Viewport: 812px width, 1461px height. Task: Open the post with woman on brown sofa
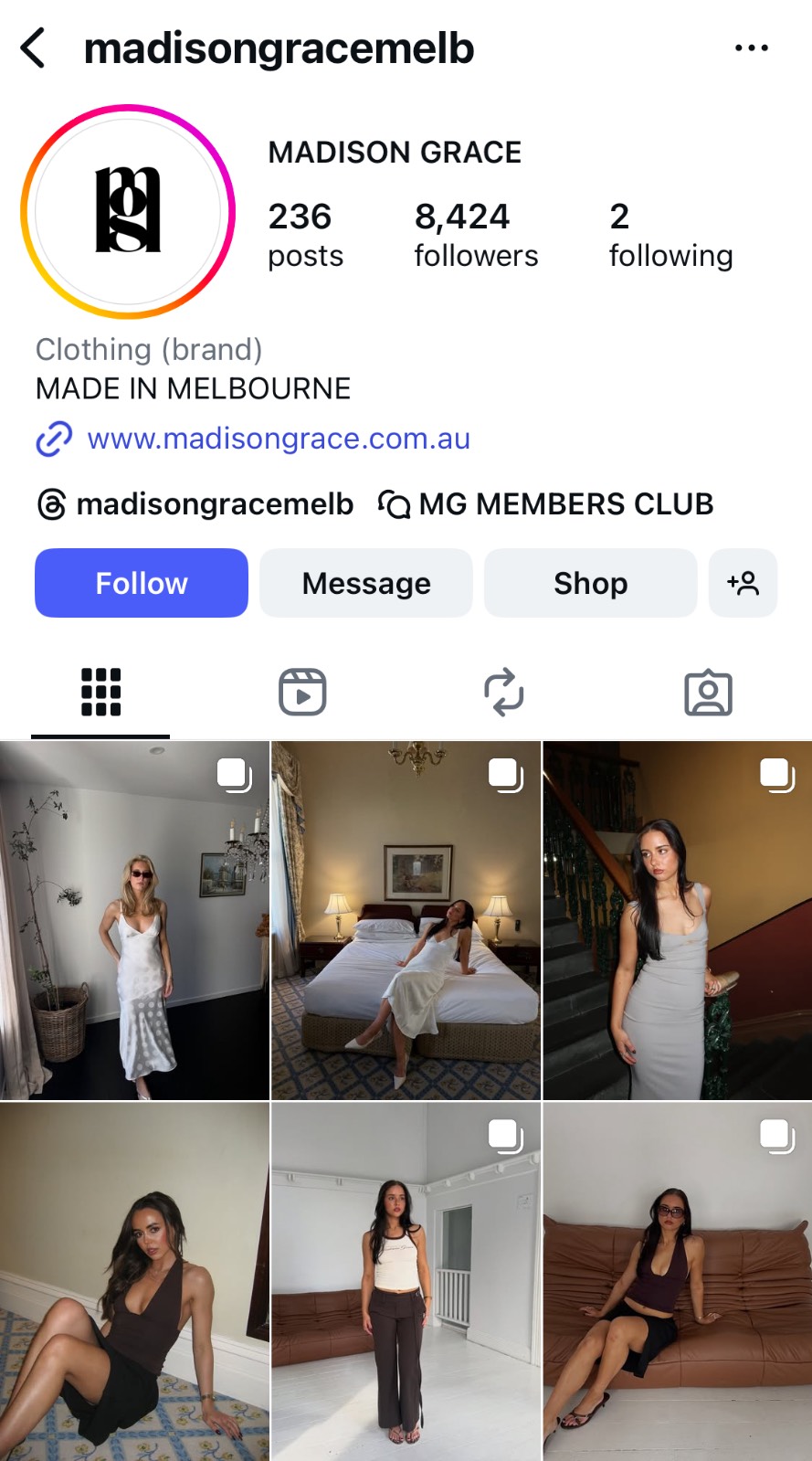(x=677, y=1281)
